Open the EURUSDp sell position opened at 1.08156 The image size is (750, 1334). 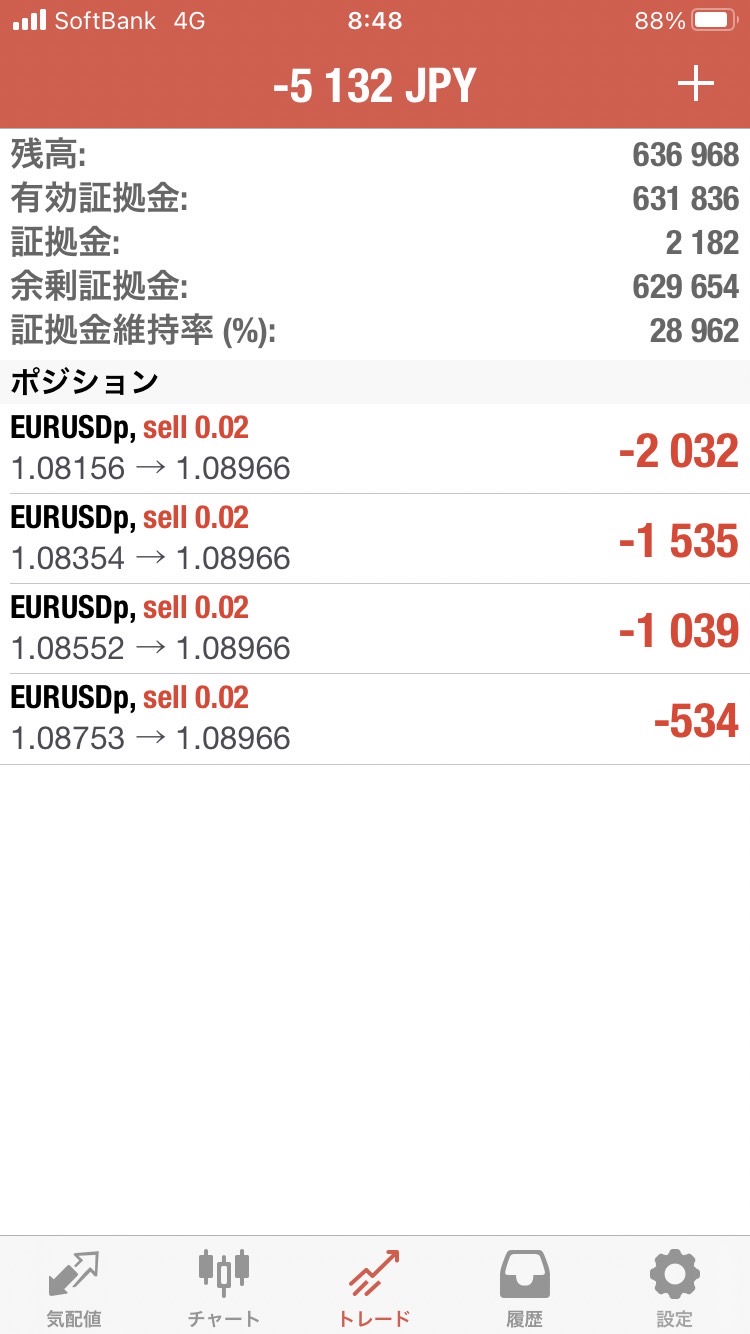375,449
